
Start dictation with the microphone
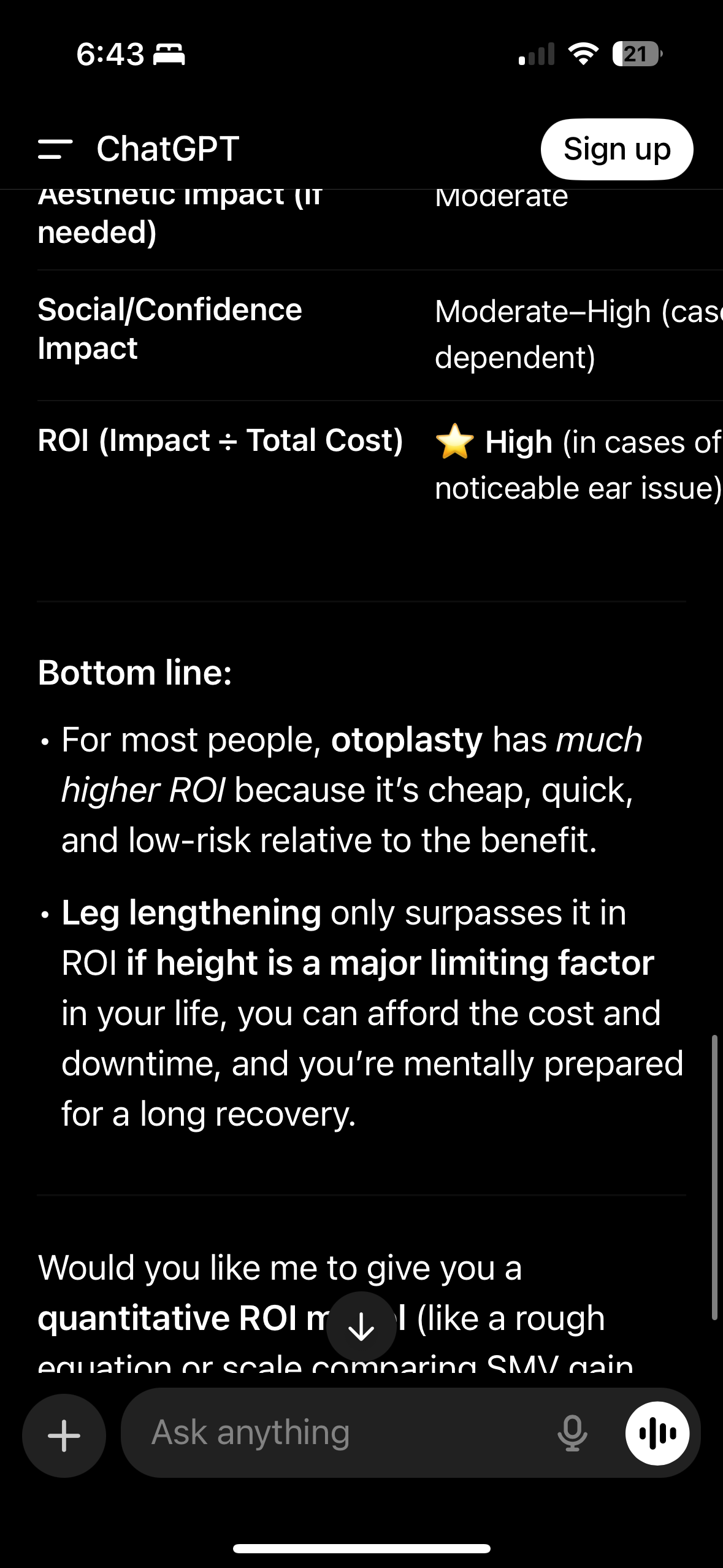572,1434
